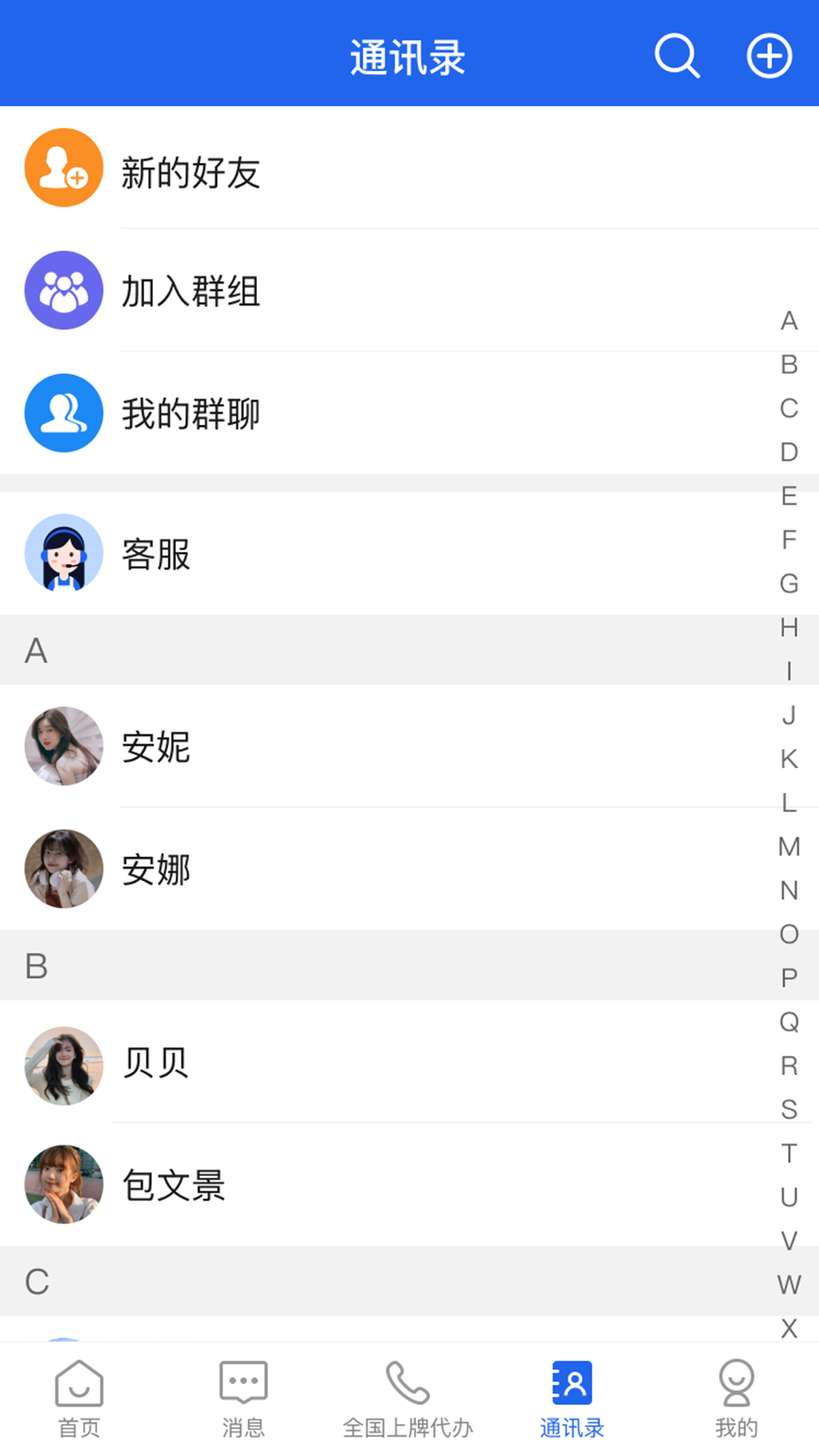Viewport: 819px width, 1456px height.
Task: Open search in the contacts header
Action: (676, 55)
